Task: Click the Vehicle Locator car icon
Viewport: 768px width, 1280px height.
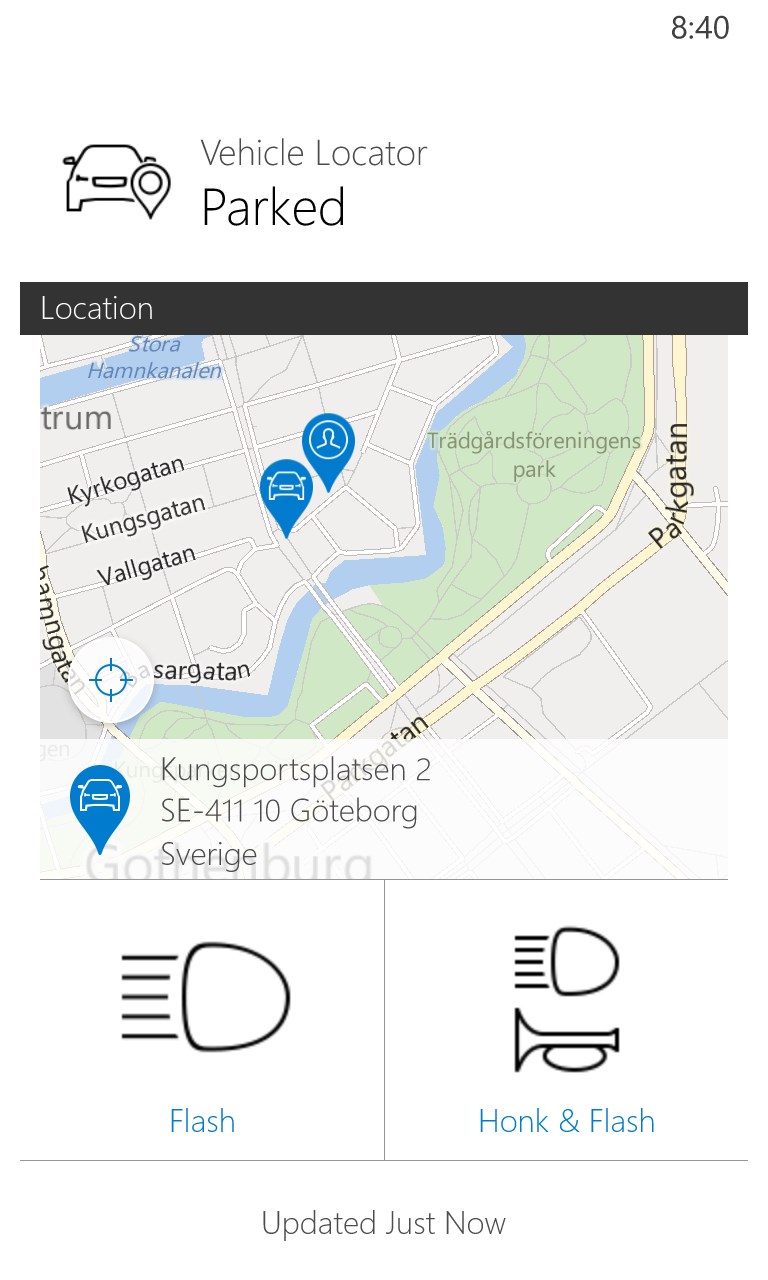Action: click(115, 180)
